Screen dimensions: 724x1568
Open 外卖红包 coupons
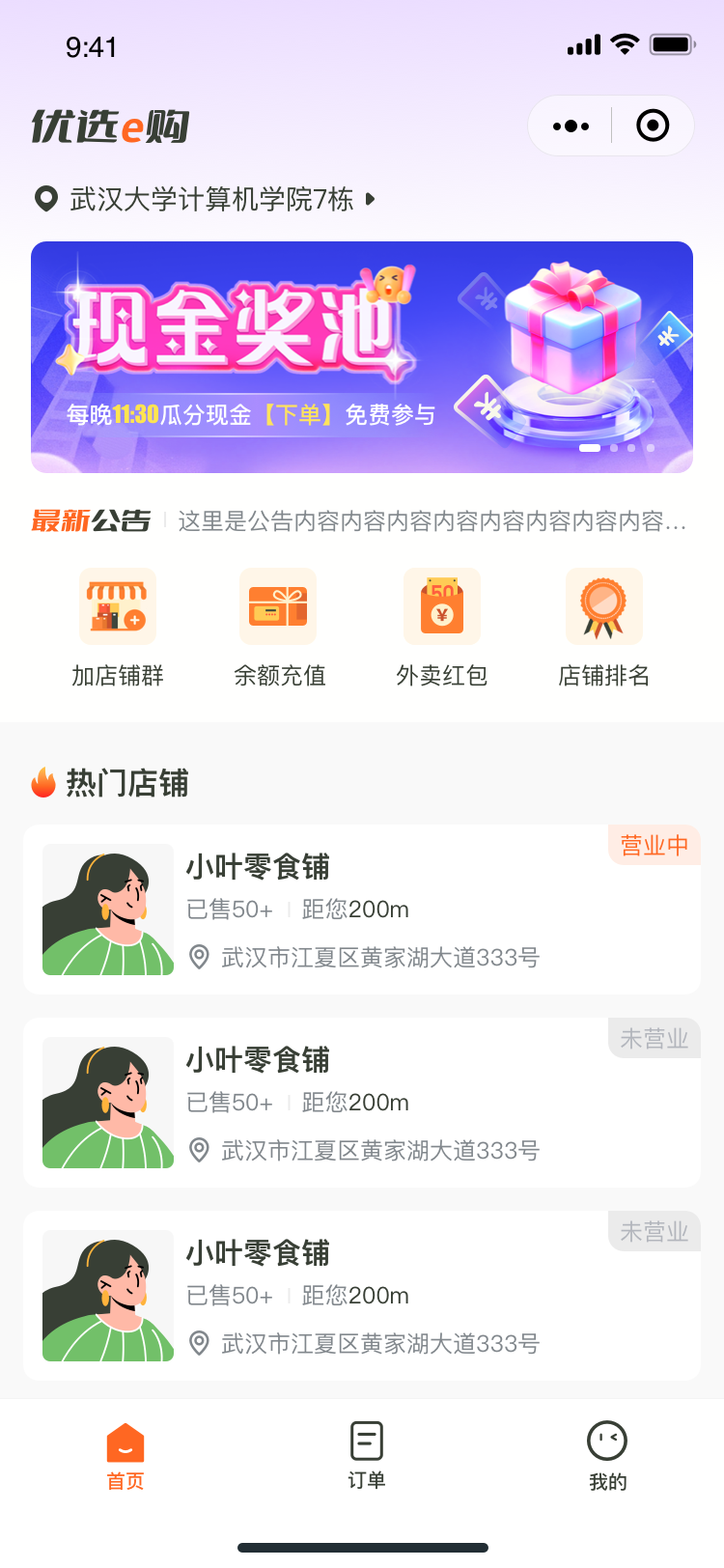(x=442, y=628)
